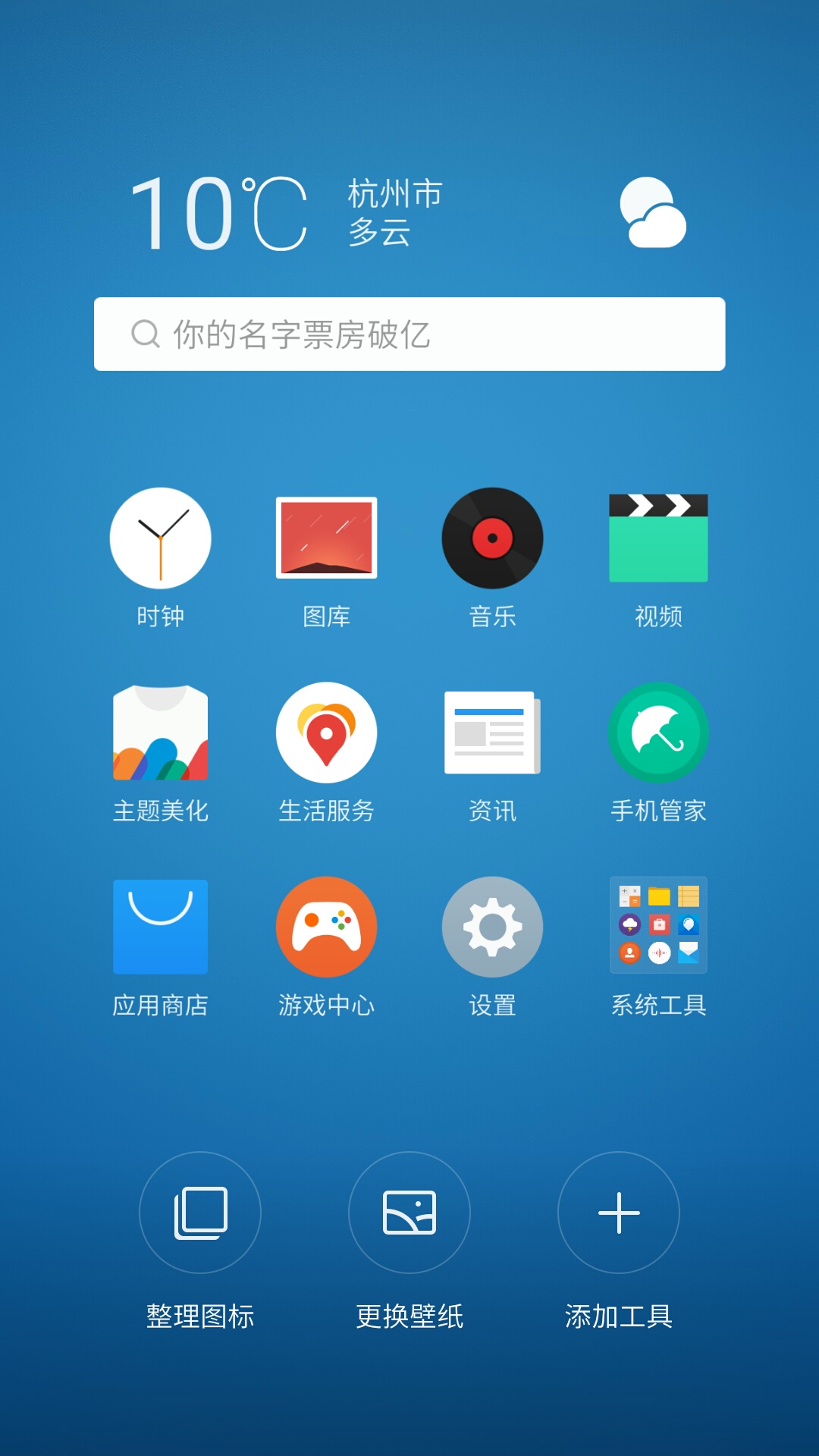Open the 系统工具 folder
819x1456 pixels.
pos(658,926)
